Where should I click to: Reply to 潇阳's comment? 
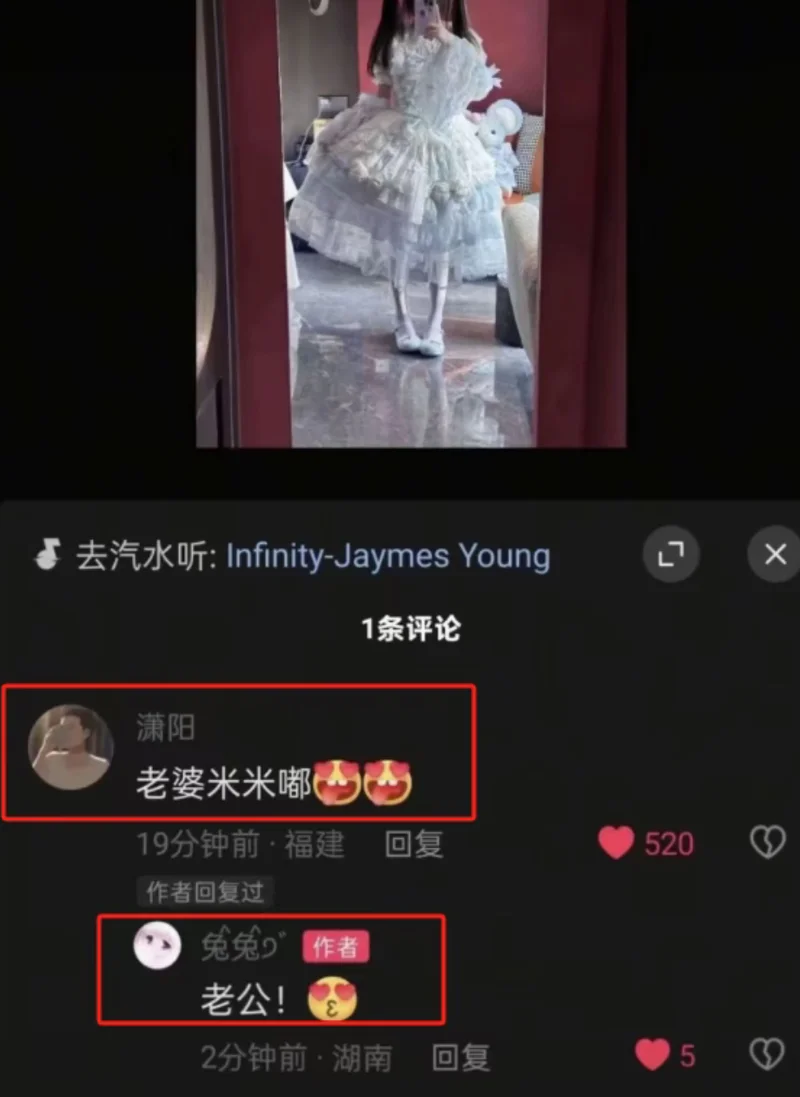click(414, 844)
